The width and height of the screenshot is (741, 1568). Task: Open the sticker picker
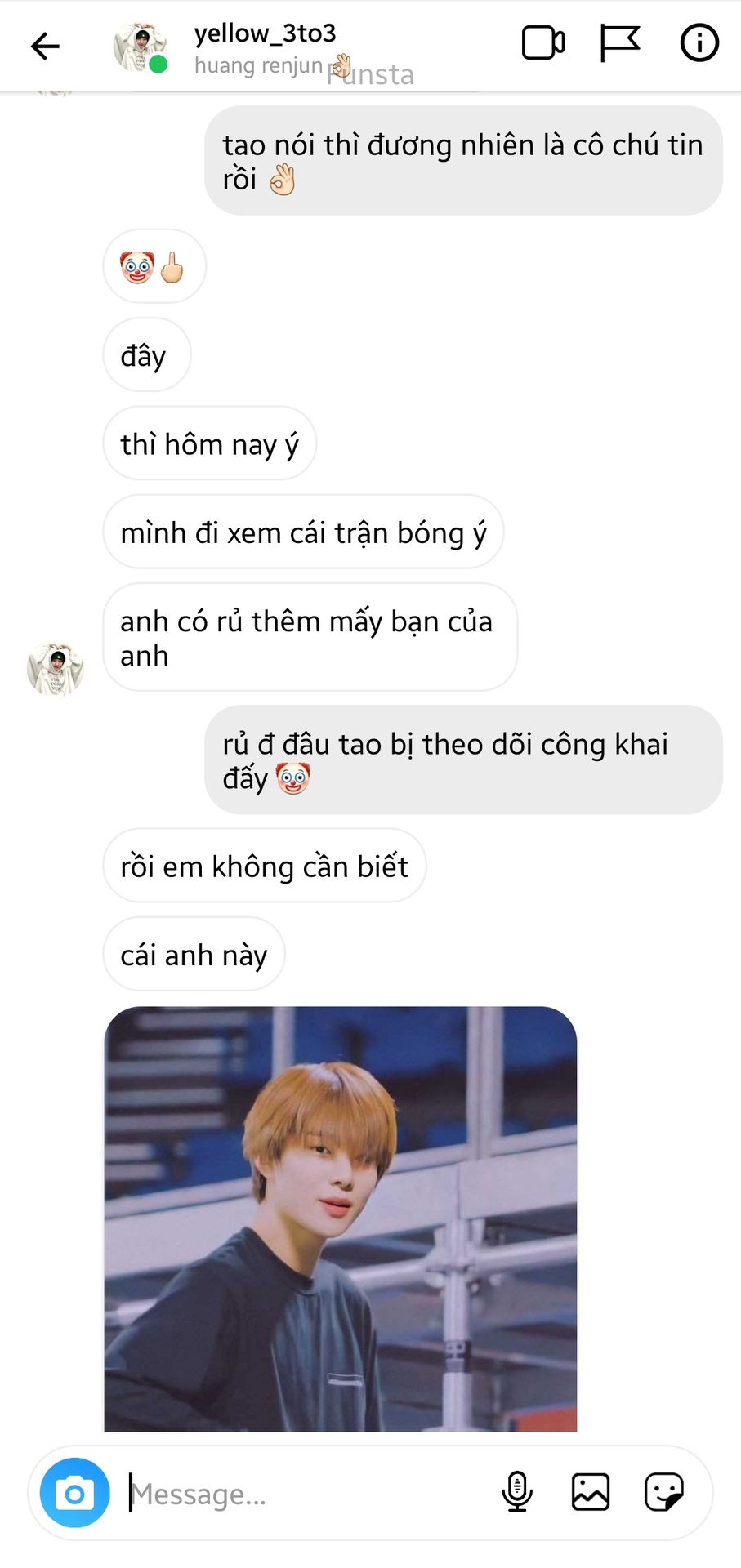pyautogui.click(x=664, y=1492)
